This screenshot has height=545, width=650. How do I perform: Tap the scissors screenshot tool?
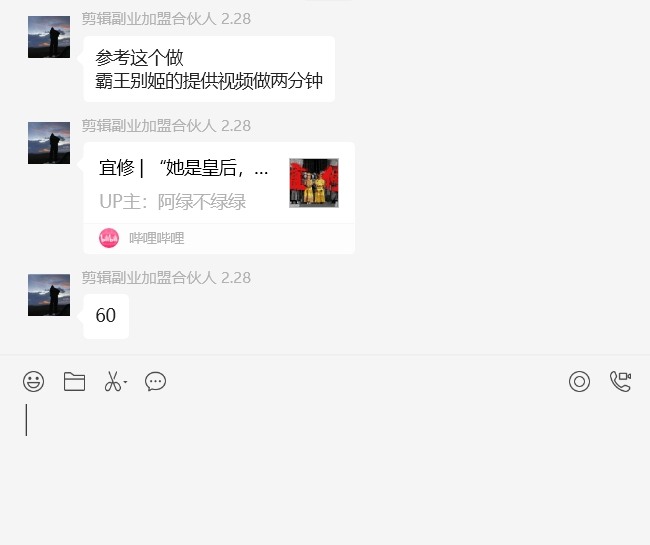click(x=113, y=381)
